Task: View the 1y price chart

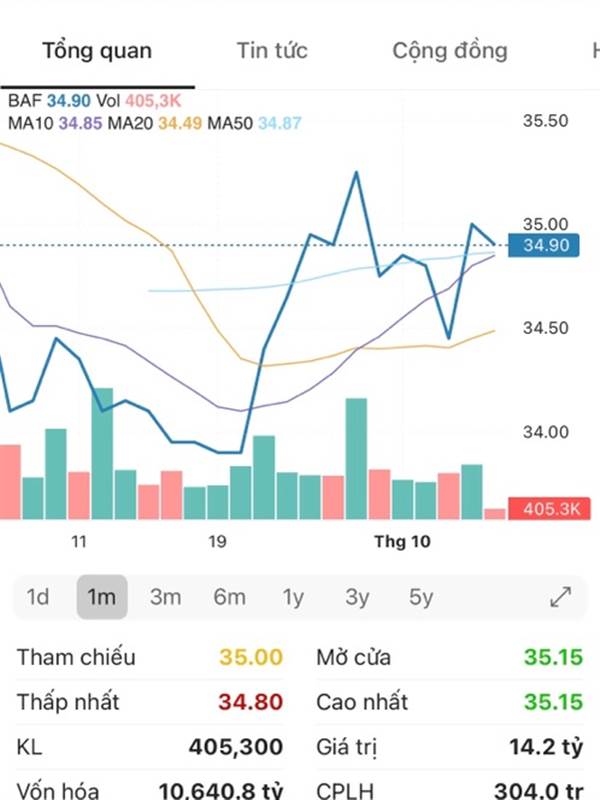Action: pos(293,597)
